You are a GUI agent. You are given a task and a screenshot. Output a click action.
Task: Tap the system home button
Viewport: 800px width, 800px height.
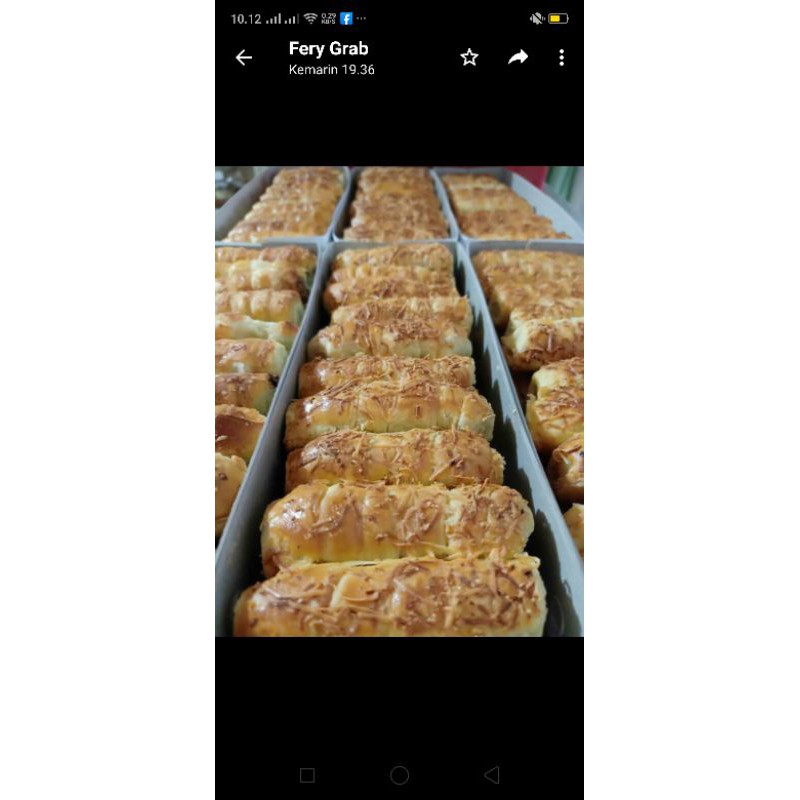click(399, 775)
